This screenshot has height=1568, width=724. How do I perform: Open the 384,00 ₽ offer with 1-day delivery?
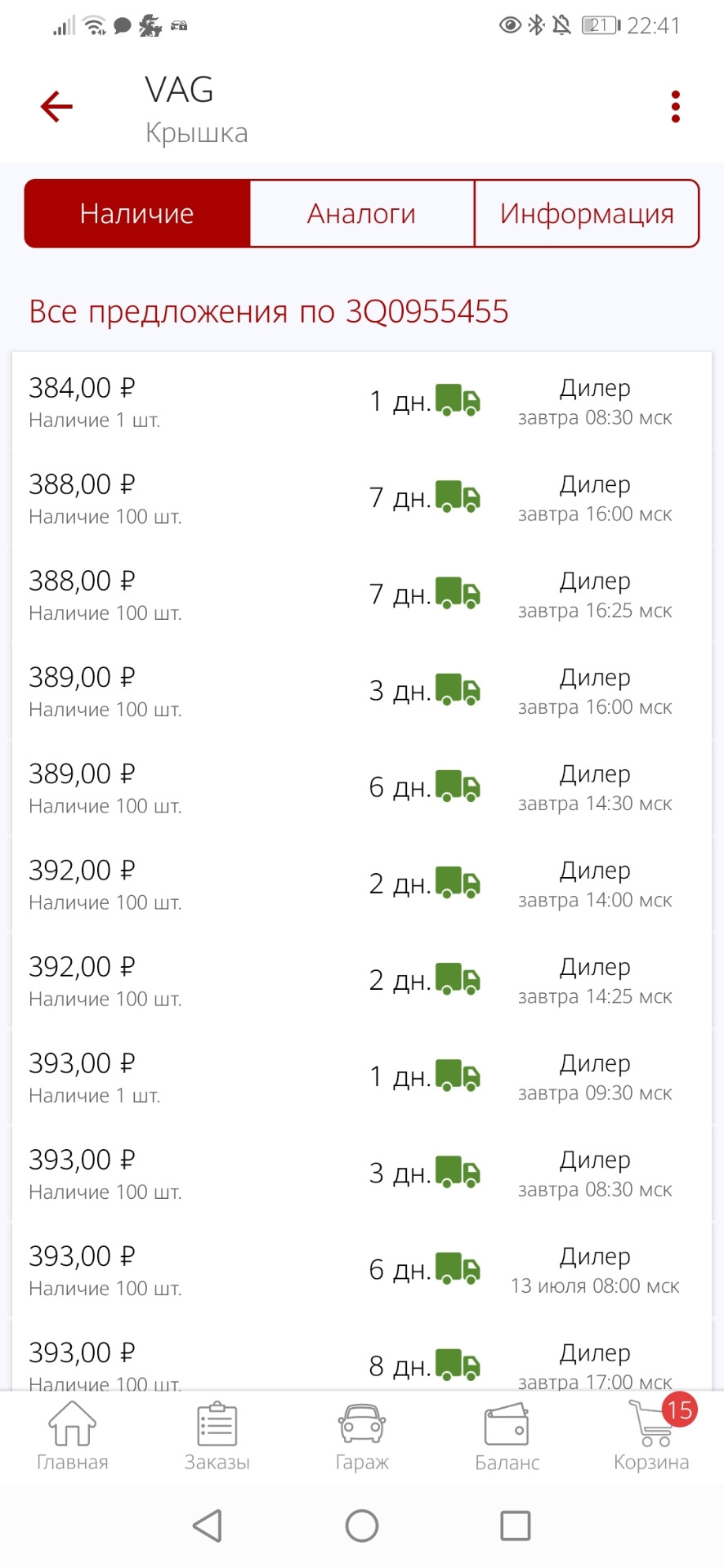tap(362, 401)
